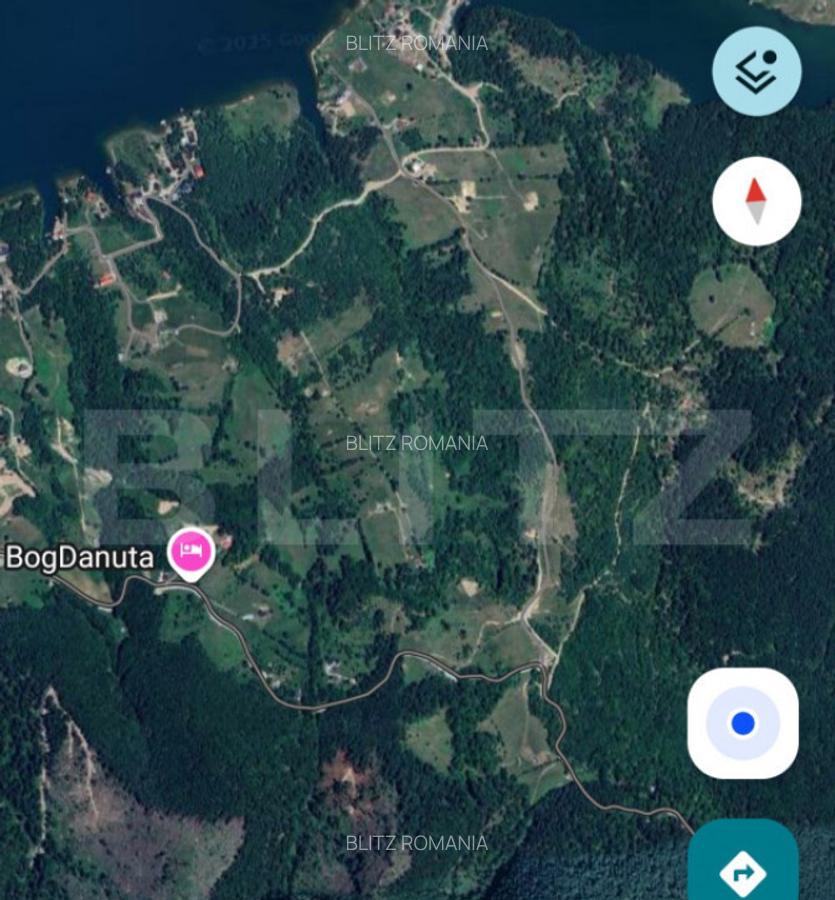Toggle location tracking via the my-location control

[x=743, y=722]
